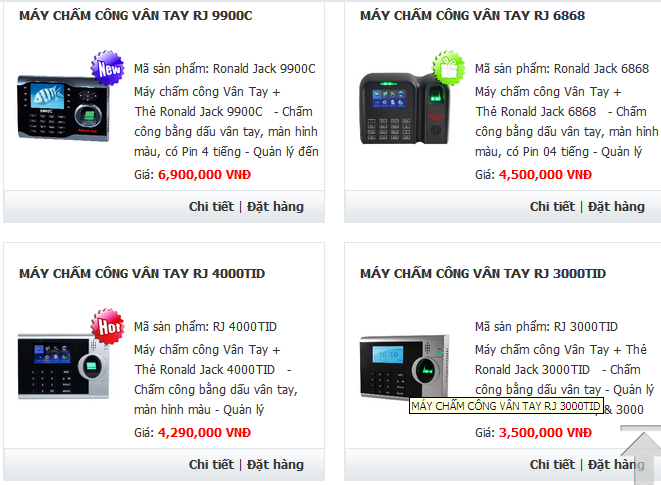View the RJ 3000TID product image
661x485 pixels.
[406, 366]
